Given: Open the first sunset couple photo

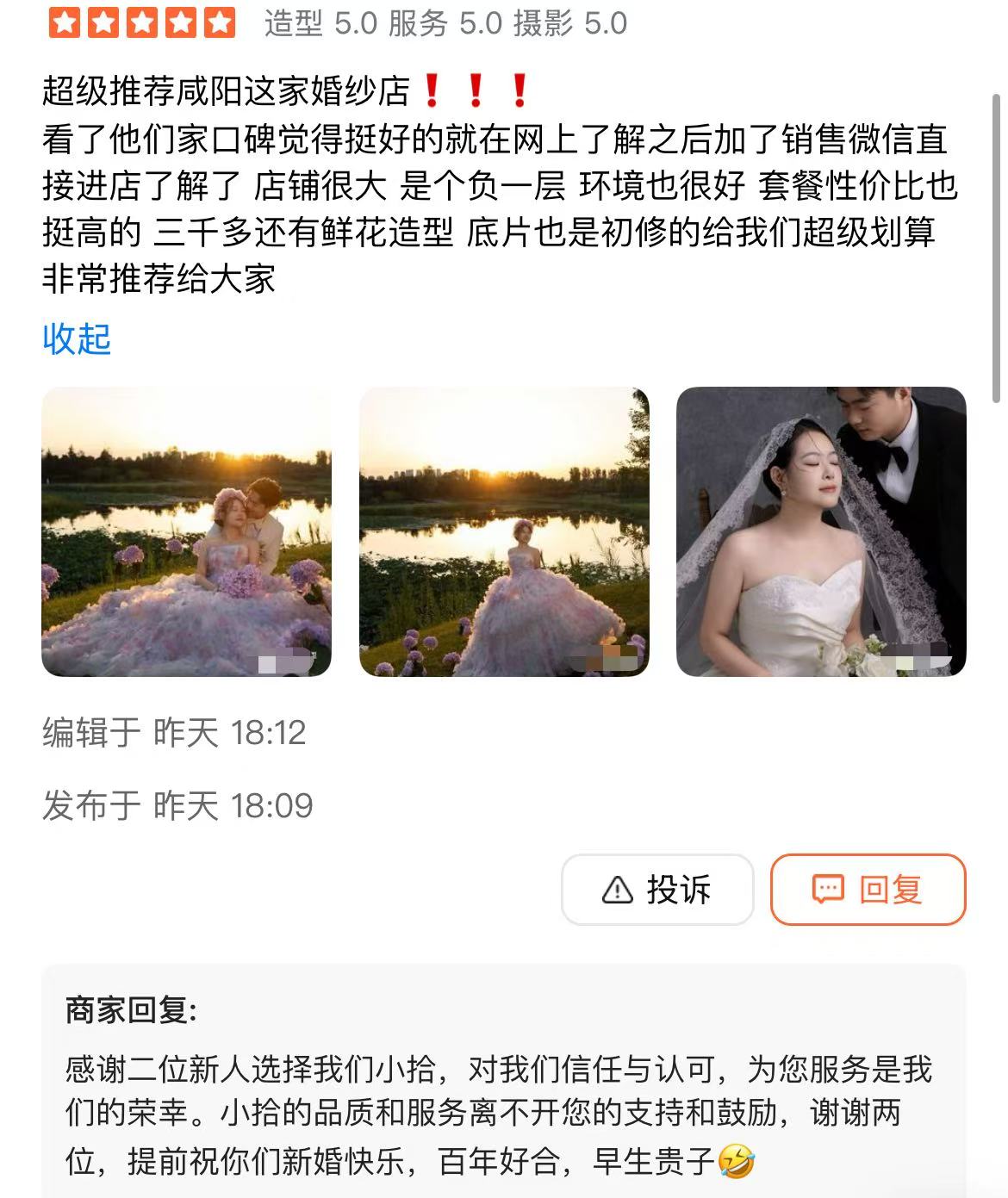Looking at the screenshot, I should point(186,531).
